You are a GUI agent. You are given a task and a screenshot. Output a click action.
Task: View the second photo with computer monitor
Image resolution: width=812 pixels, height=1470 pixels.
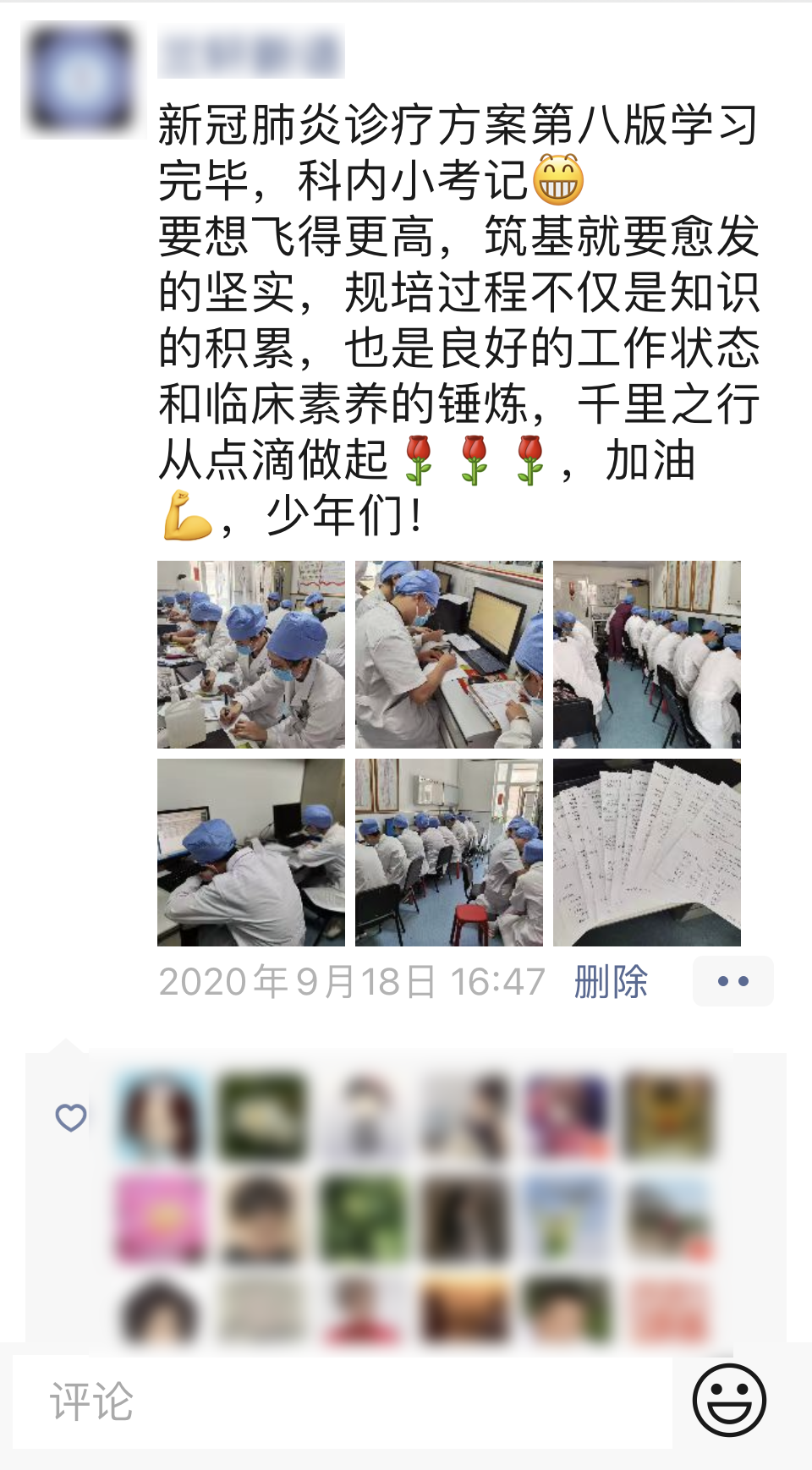(449, 654)
